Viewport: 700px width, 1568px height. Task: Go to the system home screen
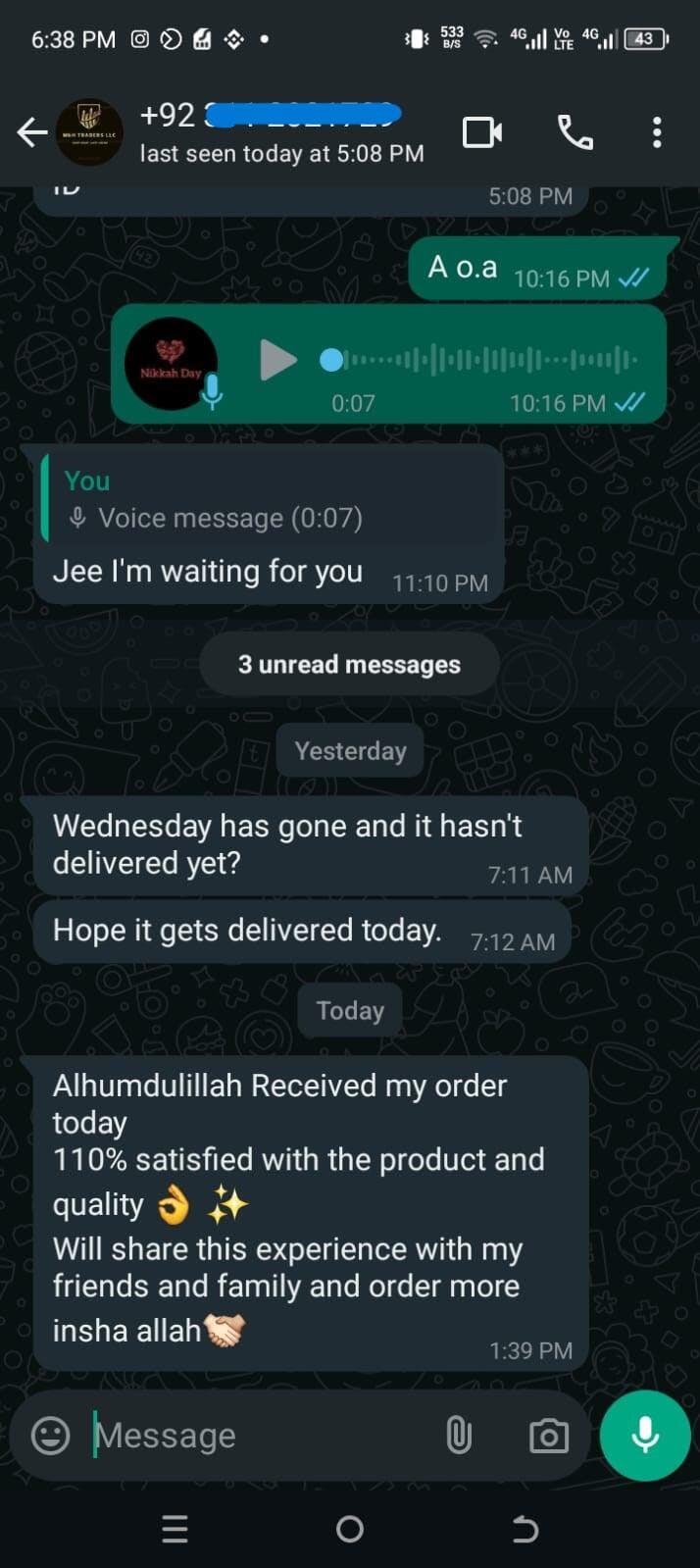tap(350, 1529)
